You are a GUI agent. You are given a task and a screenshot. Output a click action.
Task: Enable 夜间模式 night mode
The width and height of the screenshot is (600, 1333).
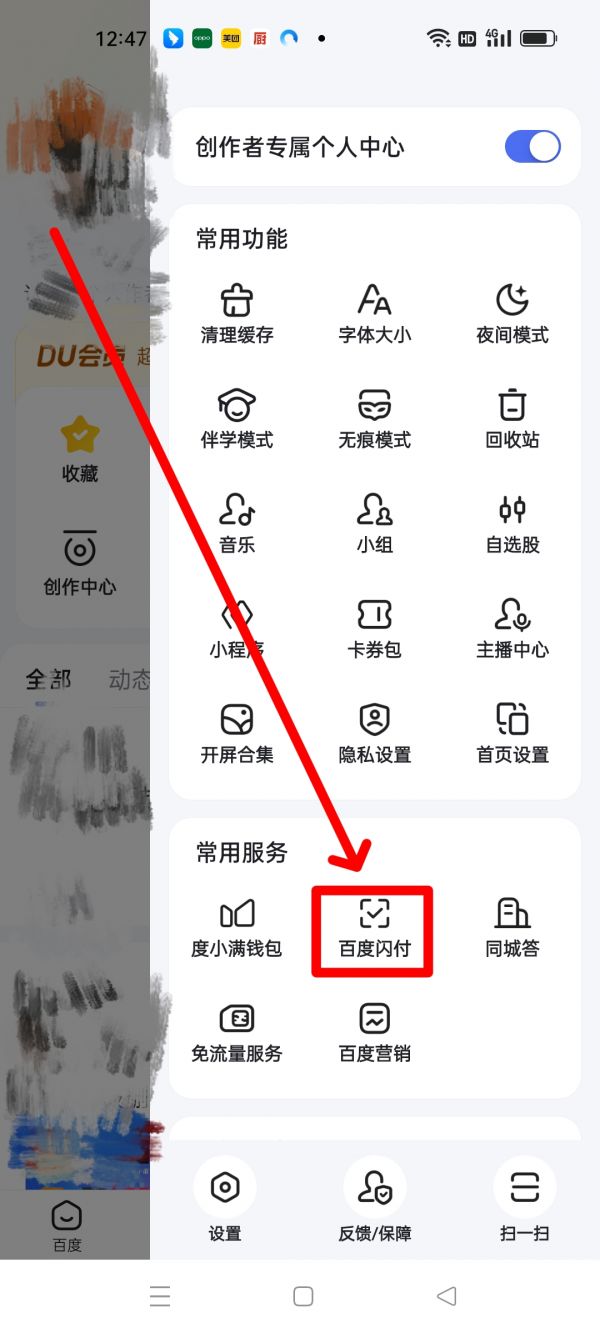(x=512, y=313)
